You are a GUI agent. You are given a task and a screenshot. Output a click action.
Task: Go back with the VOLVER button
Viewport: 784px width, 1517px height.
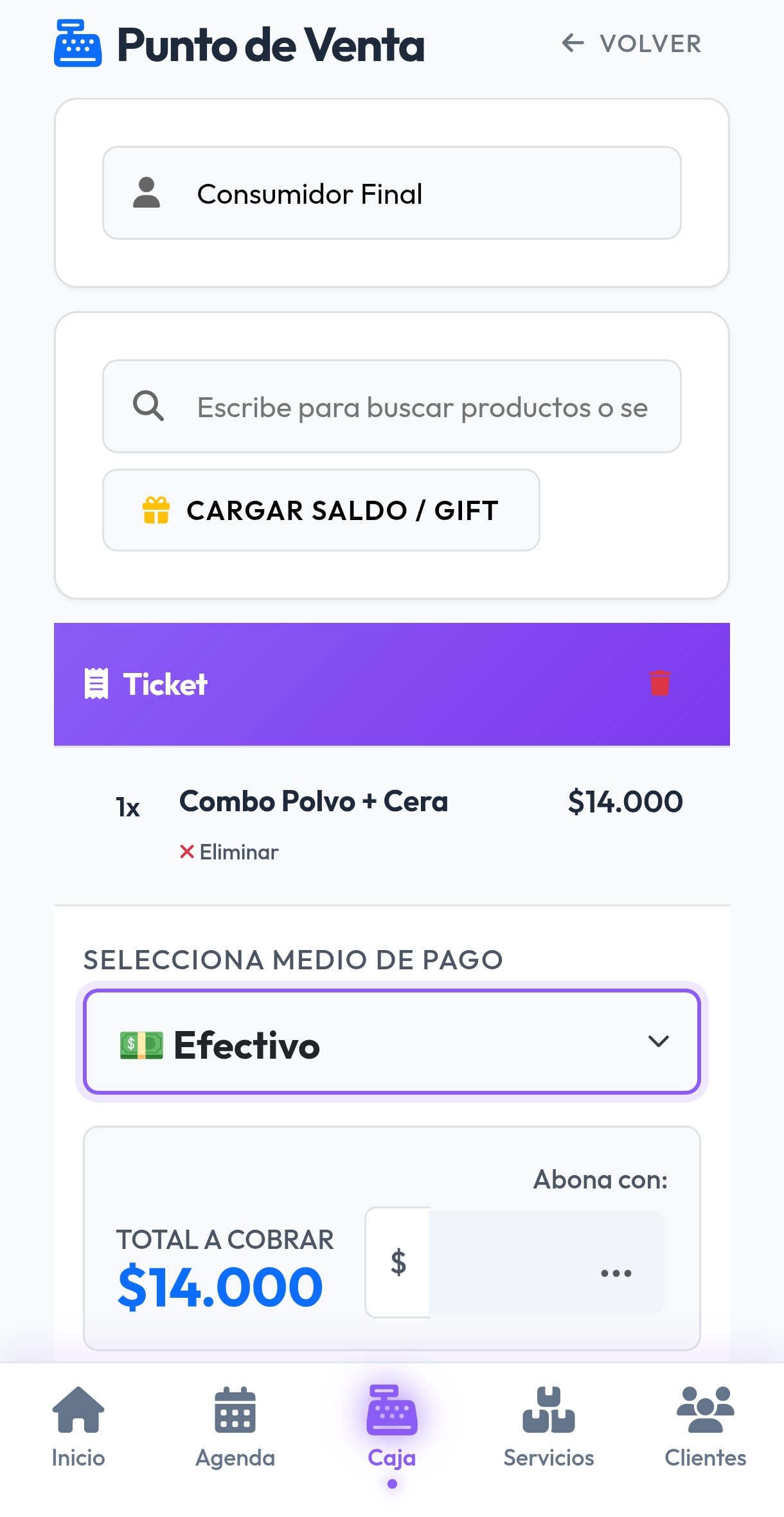[x=632, y=44]
